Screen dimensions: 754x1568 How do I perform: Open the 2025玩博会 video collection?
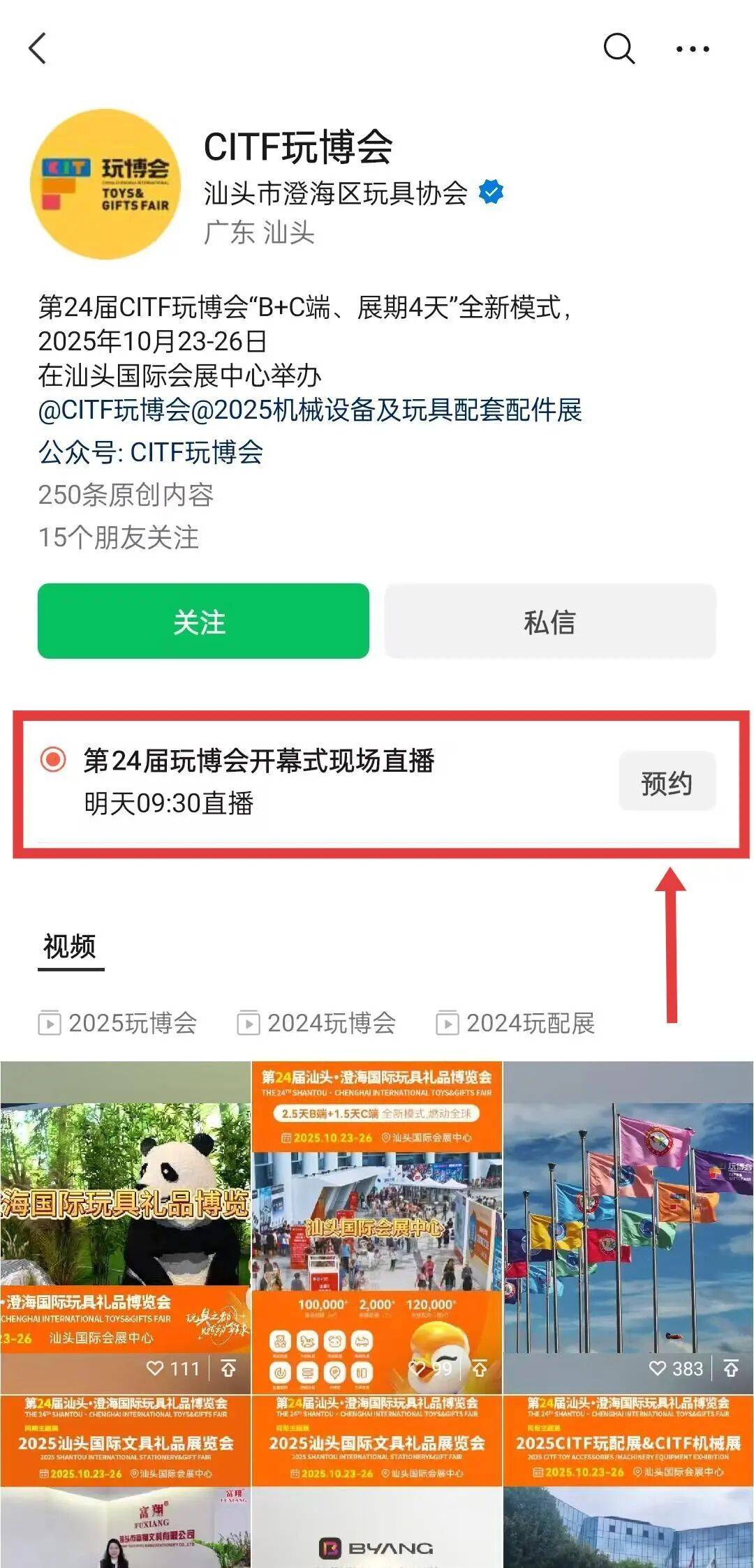point(119,1023)
